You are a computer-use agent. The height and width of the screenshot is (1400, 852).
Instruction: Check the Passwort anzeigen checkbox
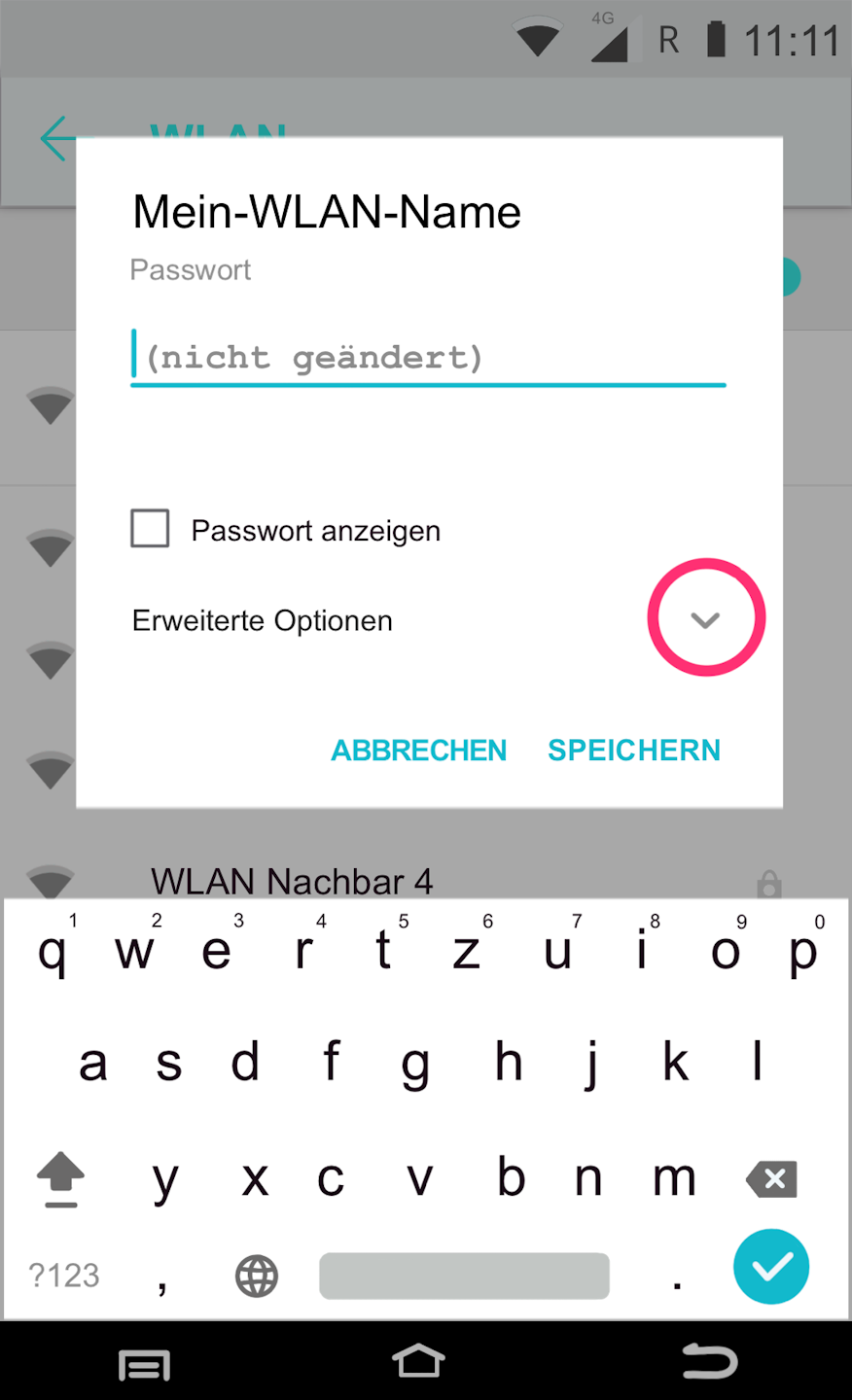tap(150, 529)
